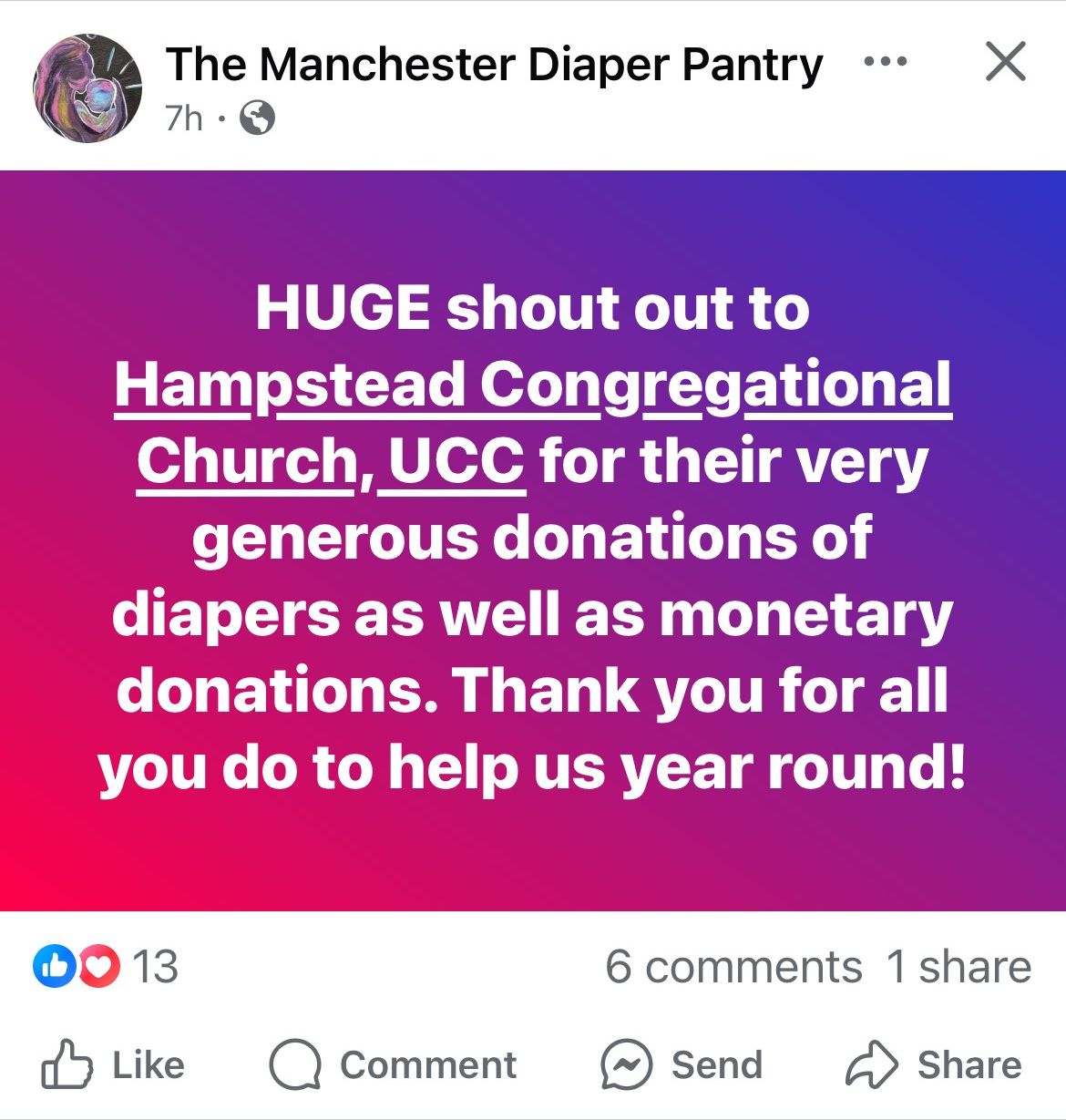View who shared via 1 share

tap(958, 966)
